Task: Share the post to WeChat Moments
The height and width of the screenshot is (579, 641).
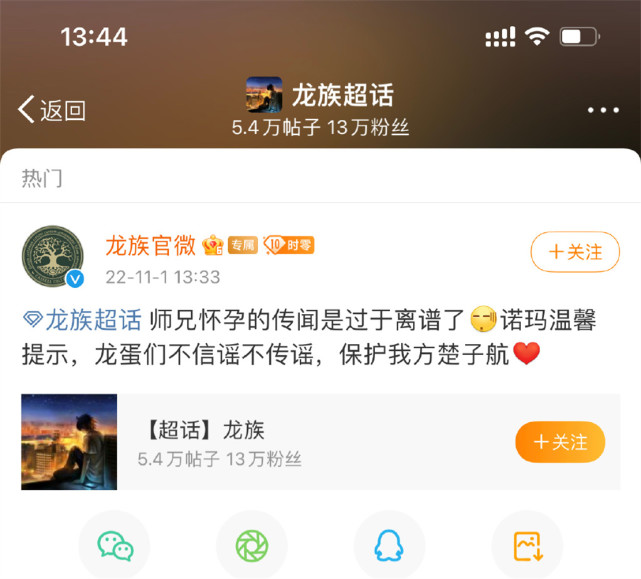Action: point(251,546)
